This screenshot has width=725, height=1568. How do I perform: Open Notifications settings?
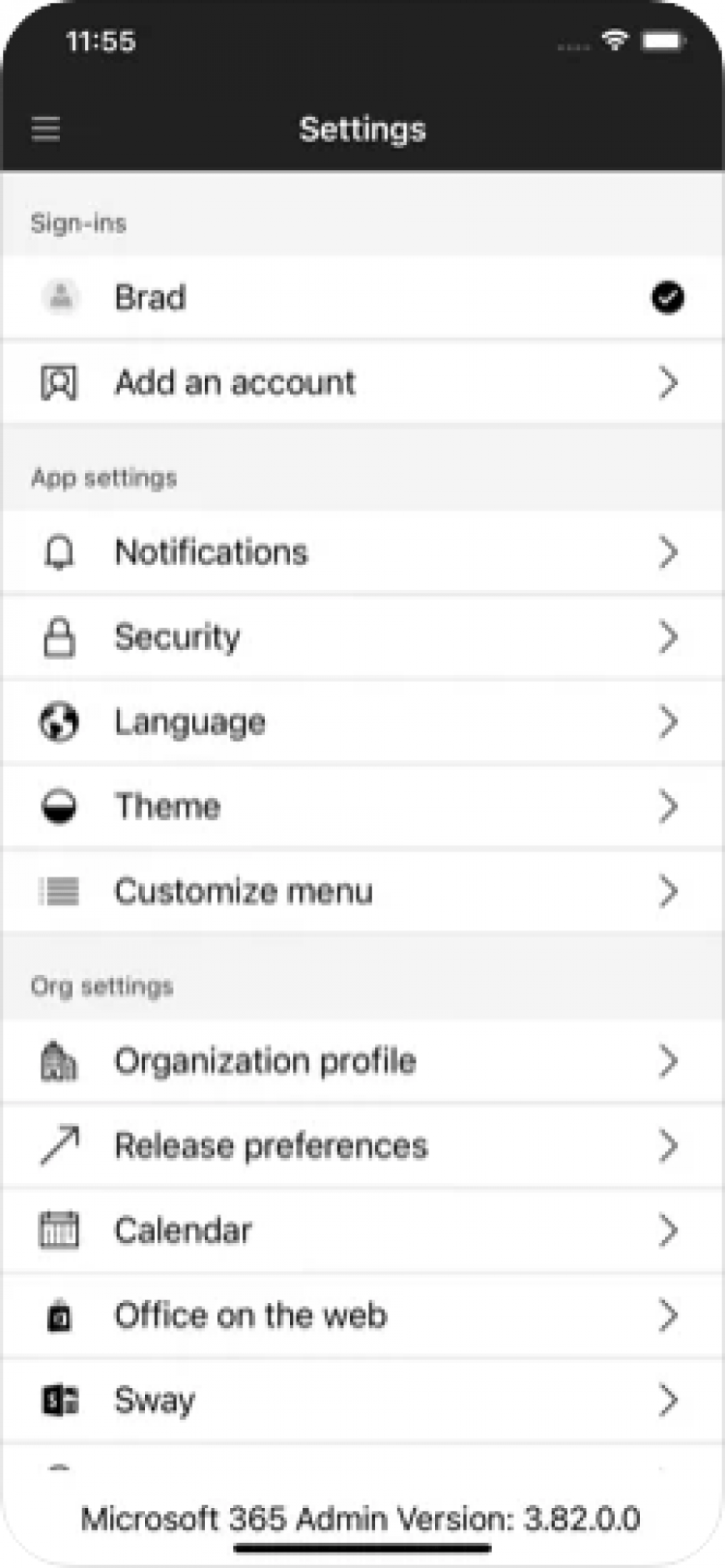362,552
